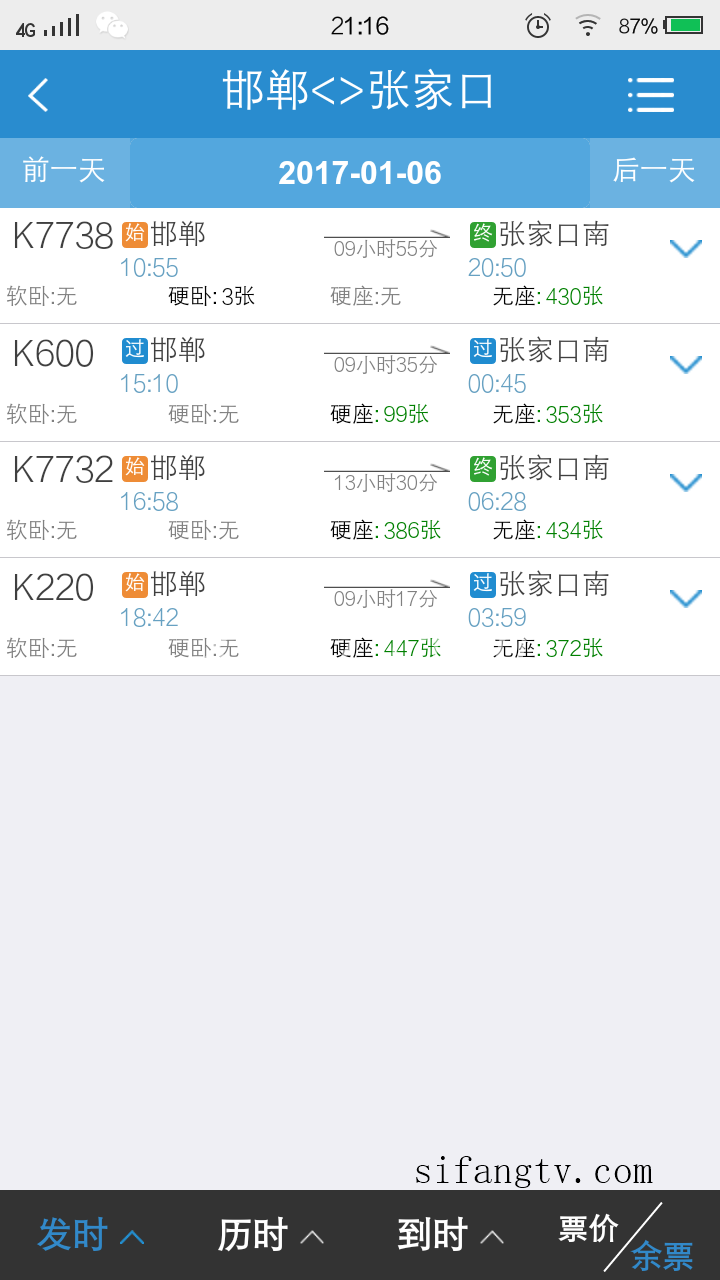Expand details for train K220

(x=685, y=599)
